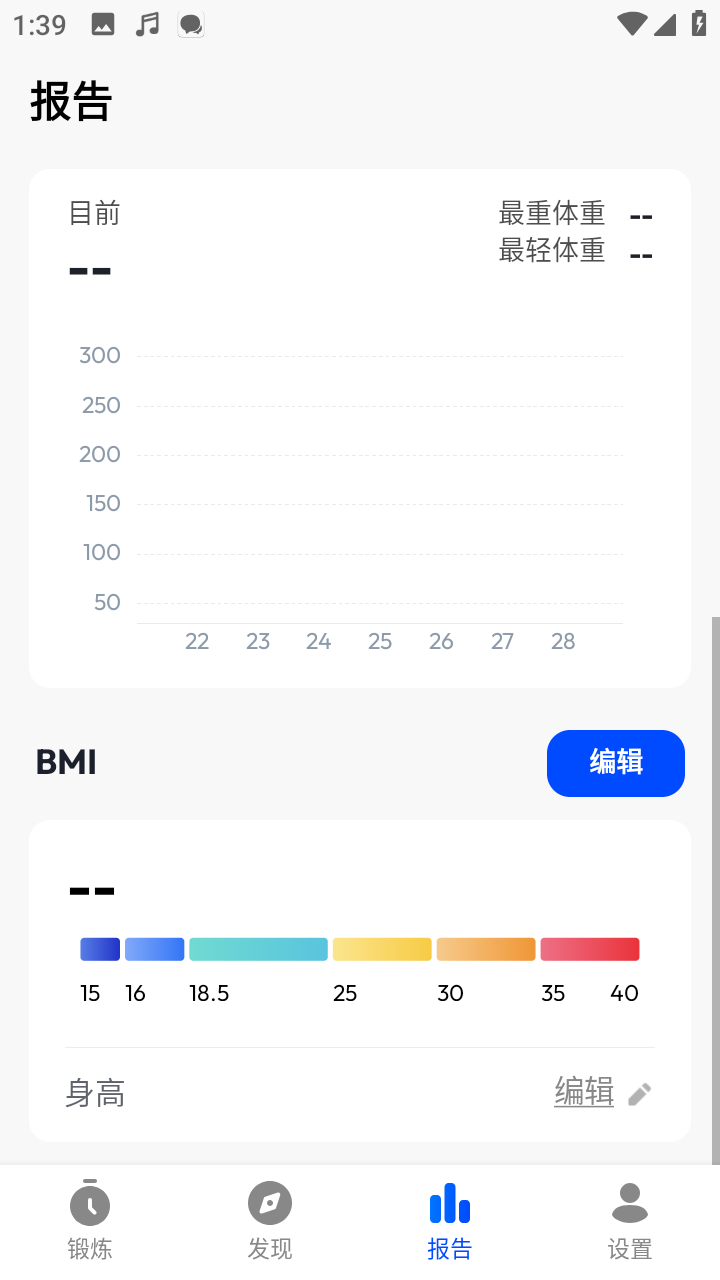Open the underlined 编辑 link for 身高
Screen dimensions: 720x1280
point(585,1092)
